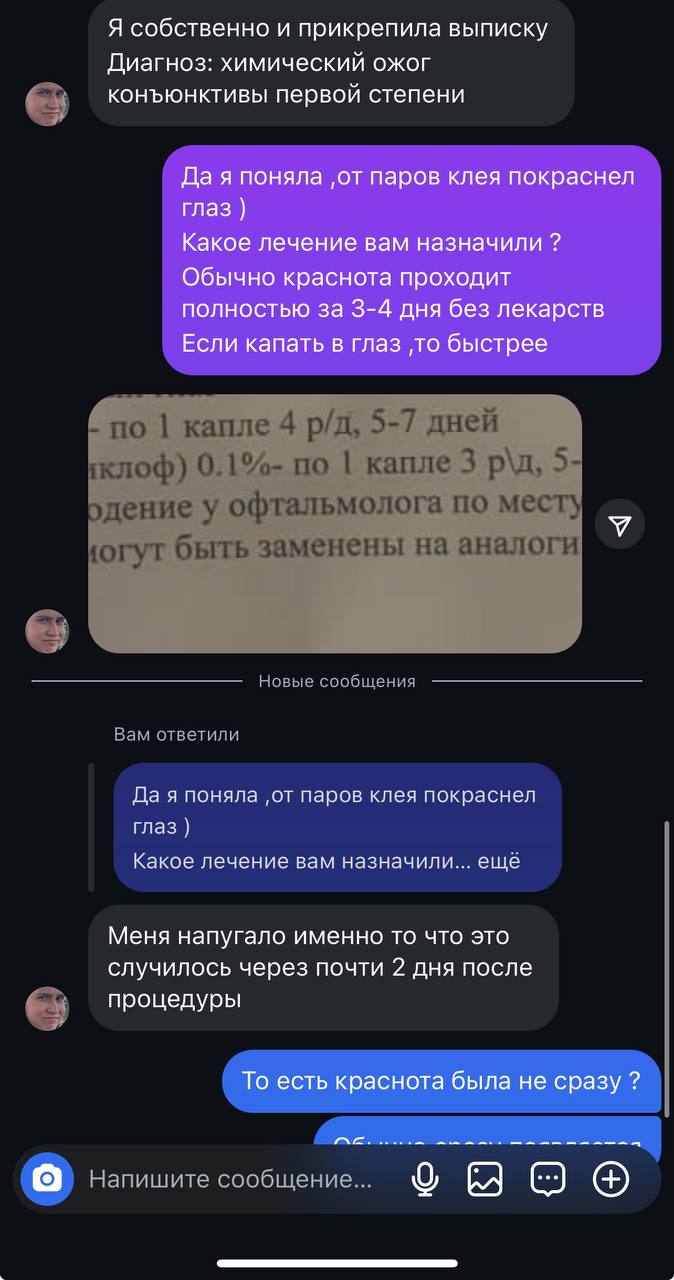
Task: Open the photo gallery picker
Action: tap(485, 1179)
